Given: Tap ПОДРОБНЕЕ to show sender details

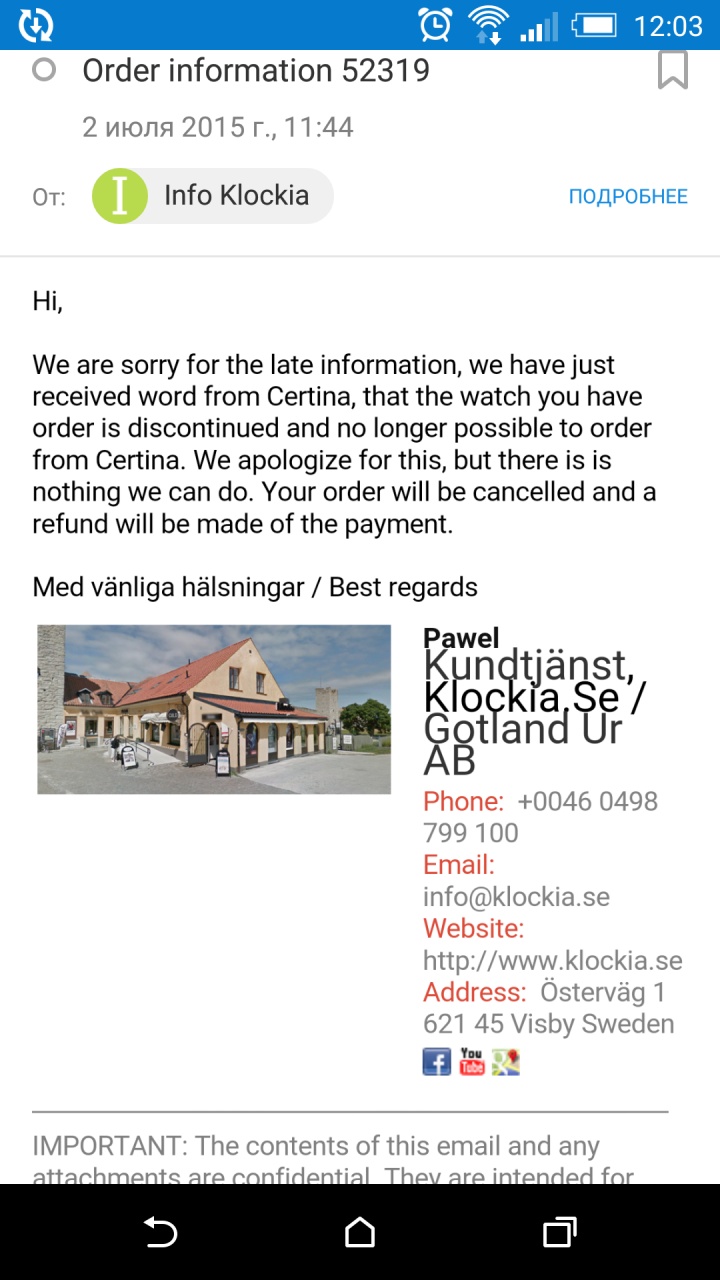Looking at the screenshot, I should 628,197.
